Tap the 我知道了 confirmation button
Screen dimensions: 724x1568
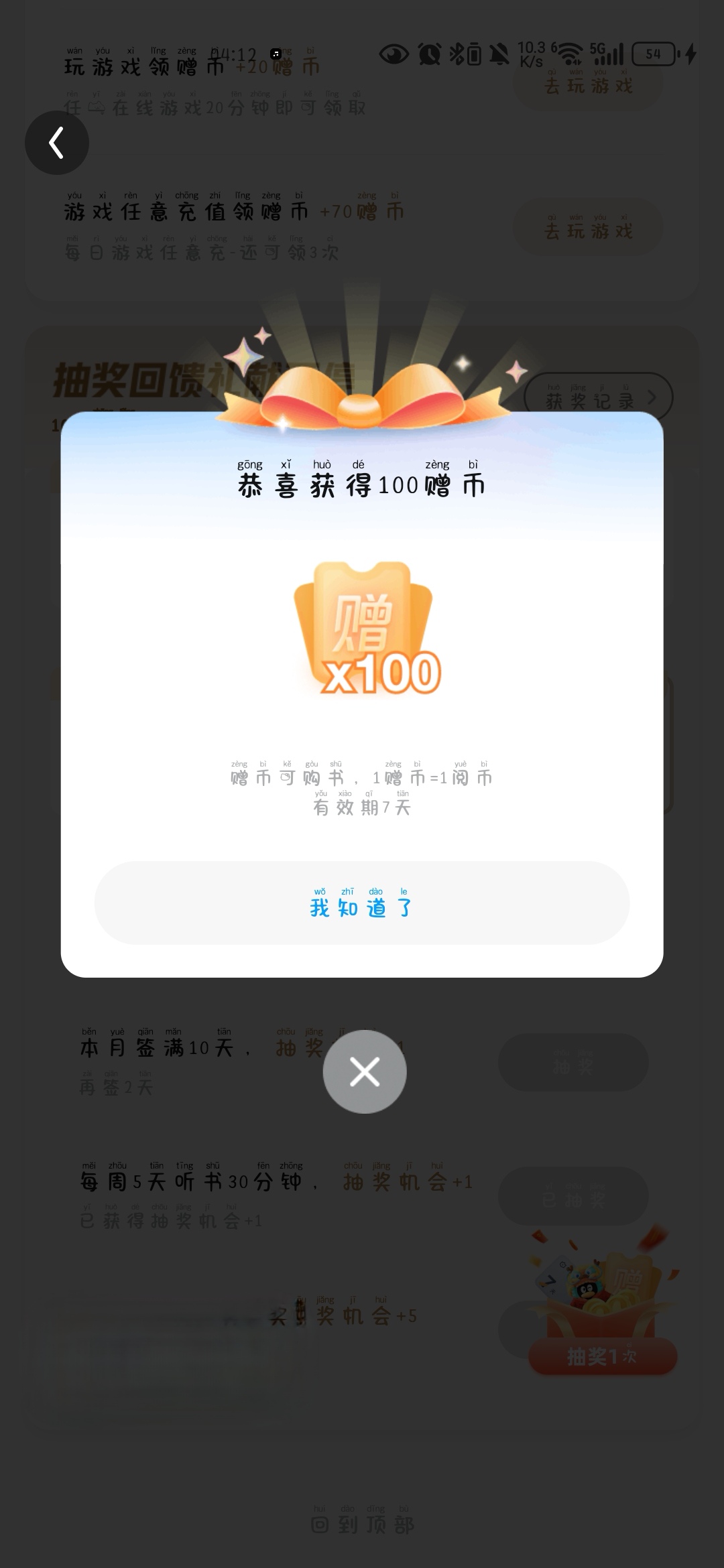tap(361, 903)
